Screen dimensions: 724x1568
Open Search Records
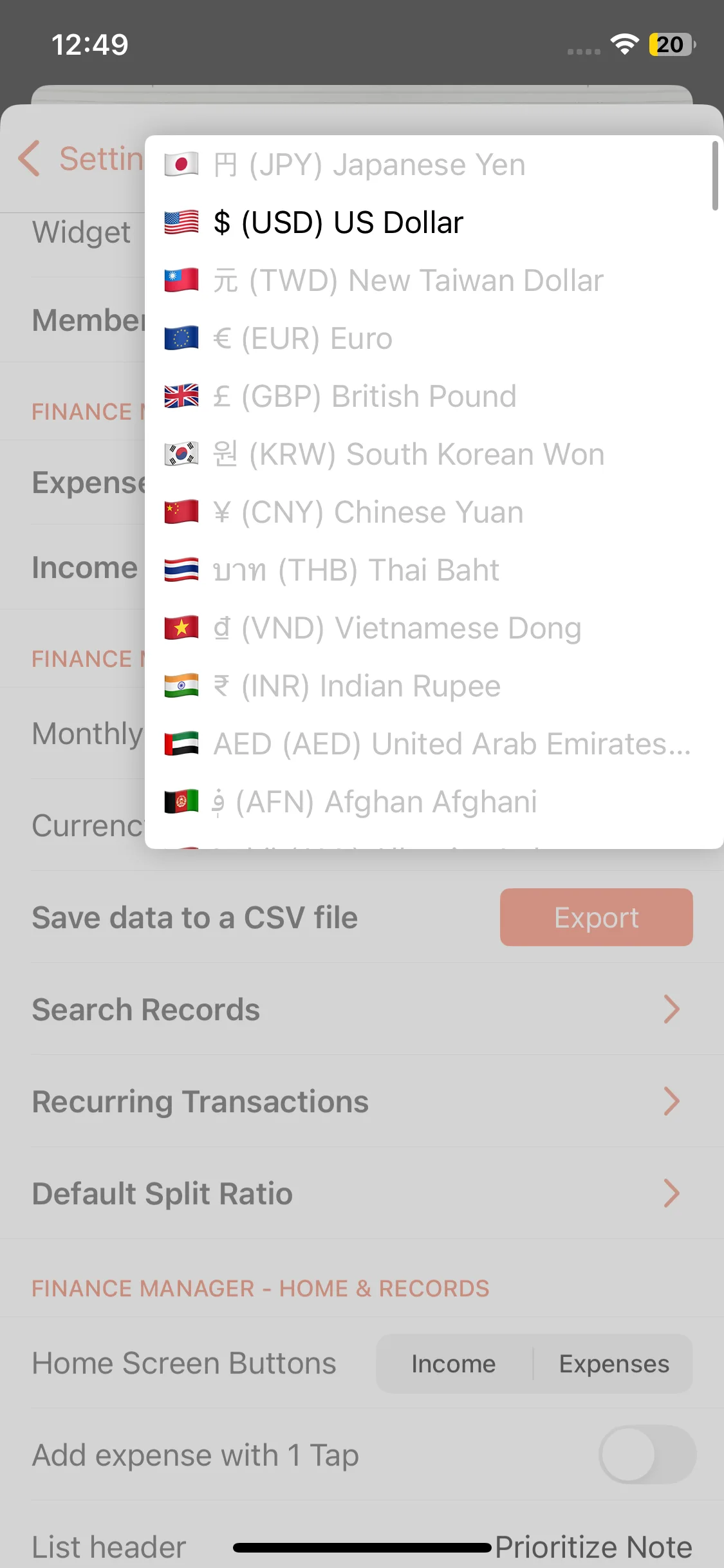click(360, 1009)
